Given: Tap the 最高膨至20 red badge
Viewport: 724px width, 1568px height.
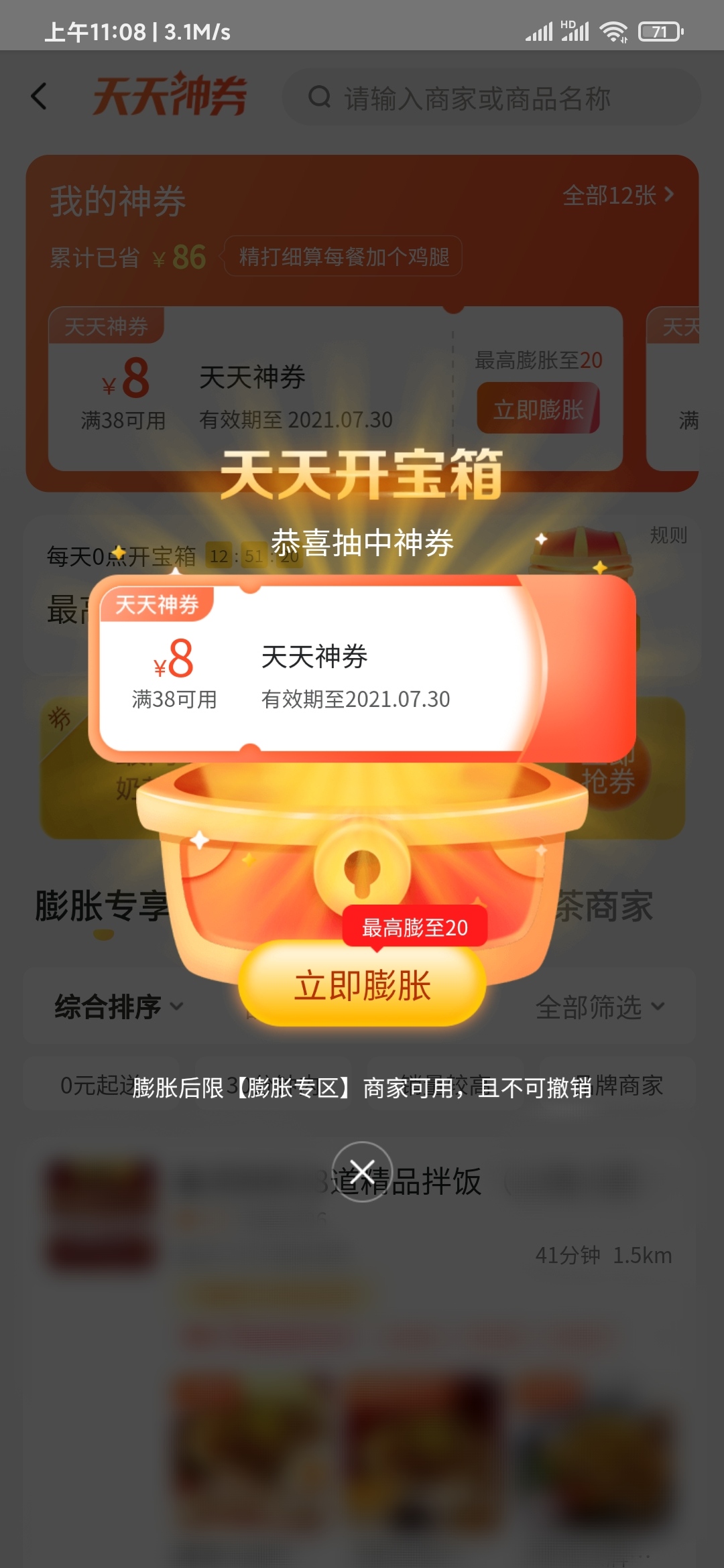Looking at the screenshot, I should [414, 925].
